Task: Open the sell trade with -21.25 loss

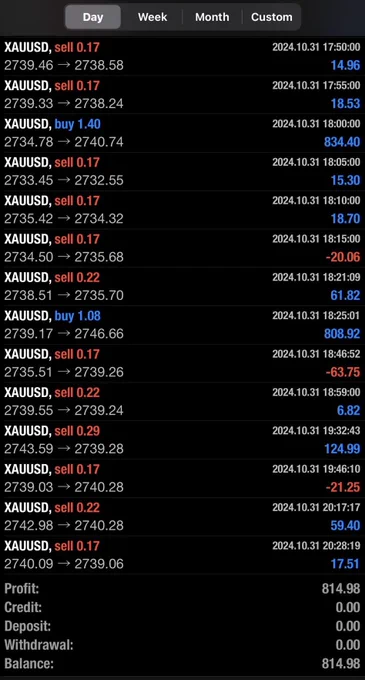Action: point(182,478)
